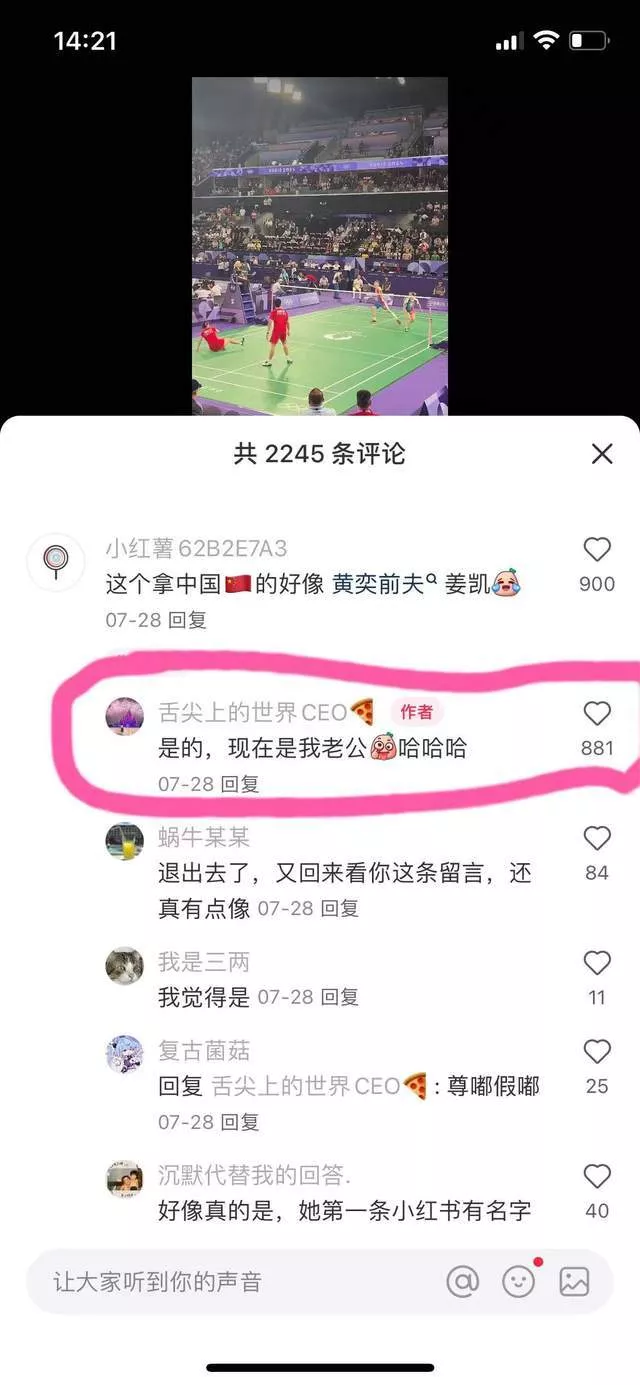Open 蜗牛某某's profile avatar
Viewport: 640px width, 1385px height.
125,842
